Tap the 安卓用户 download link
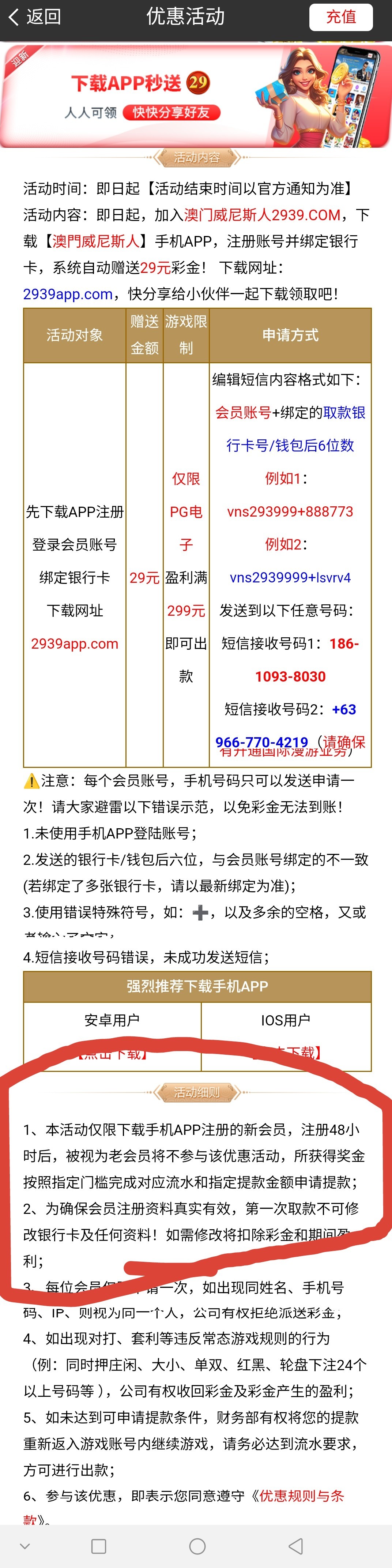 click(112, 1054)
